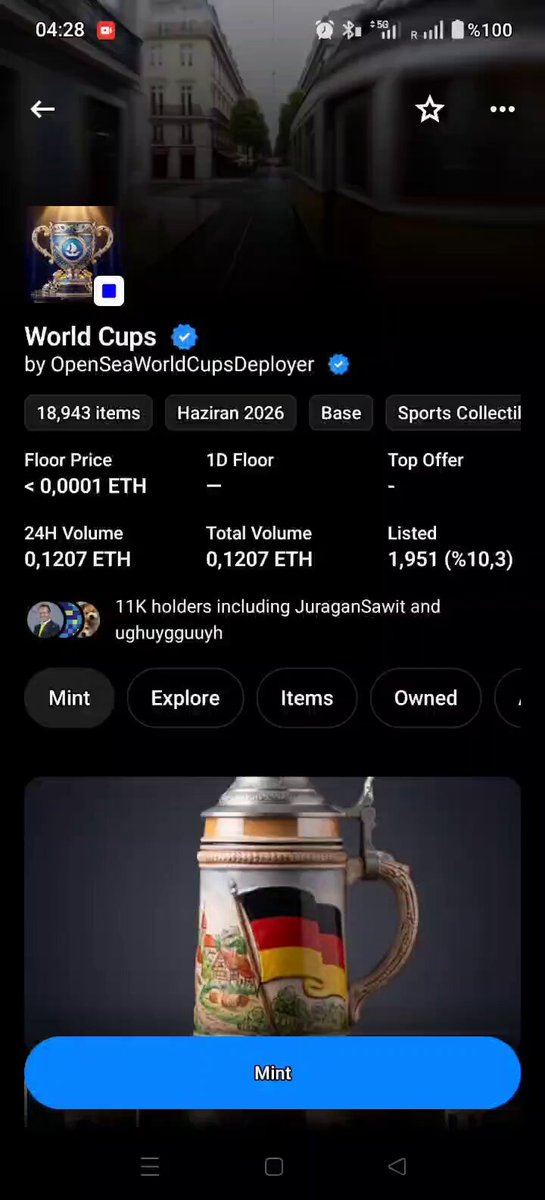This screenshot has height=1200, width=545.
Task: Add World Cups to the watchlist star
Action: 429,109
